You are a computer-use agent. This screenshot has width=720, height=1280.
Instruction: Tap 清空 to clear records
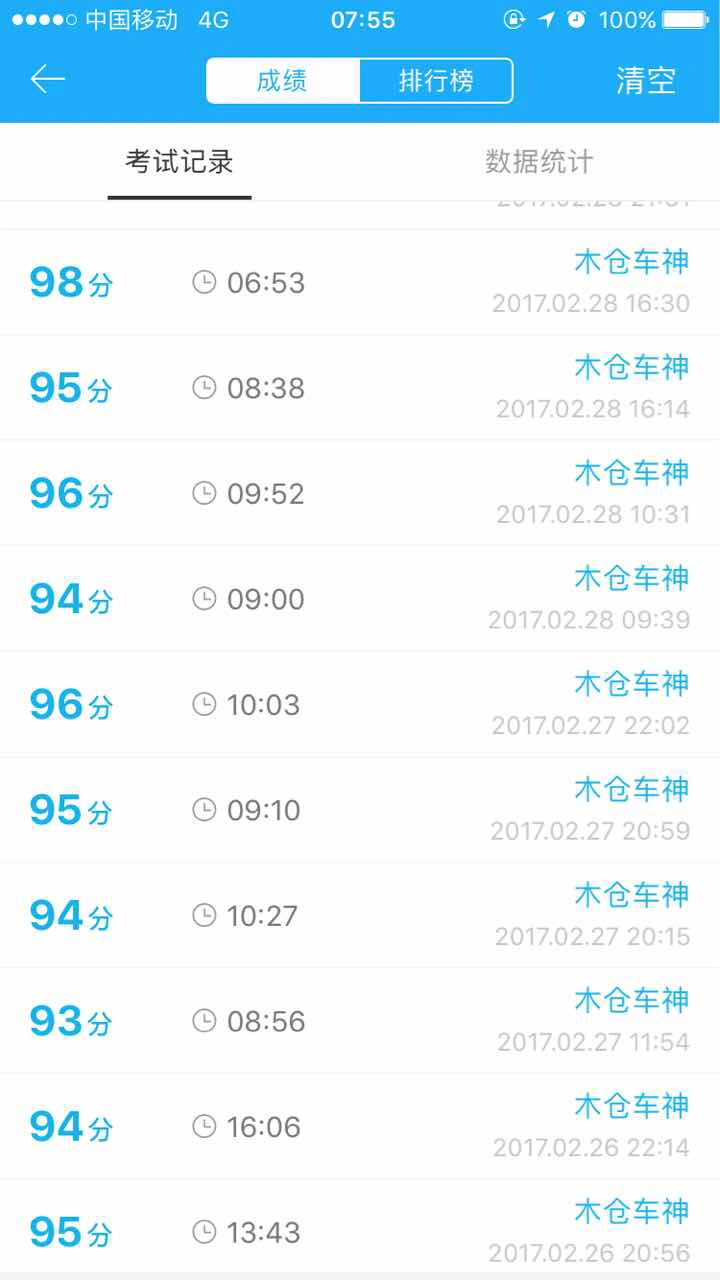coord(646,81)
